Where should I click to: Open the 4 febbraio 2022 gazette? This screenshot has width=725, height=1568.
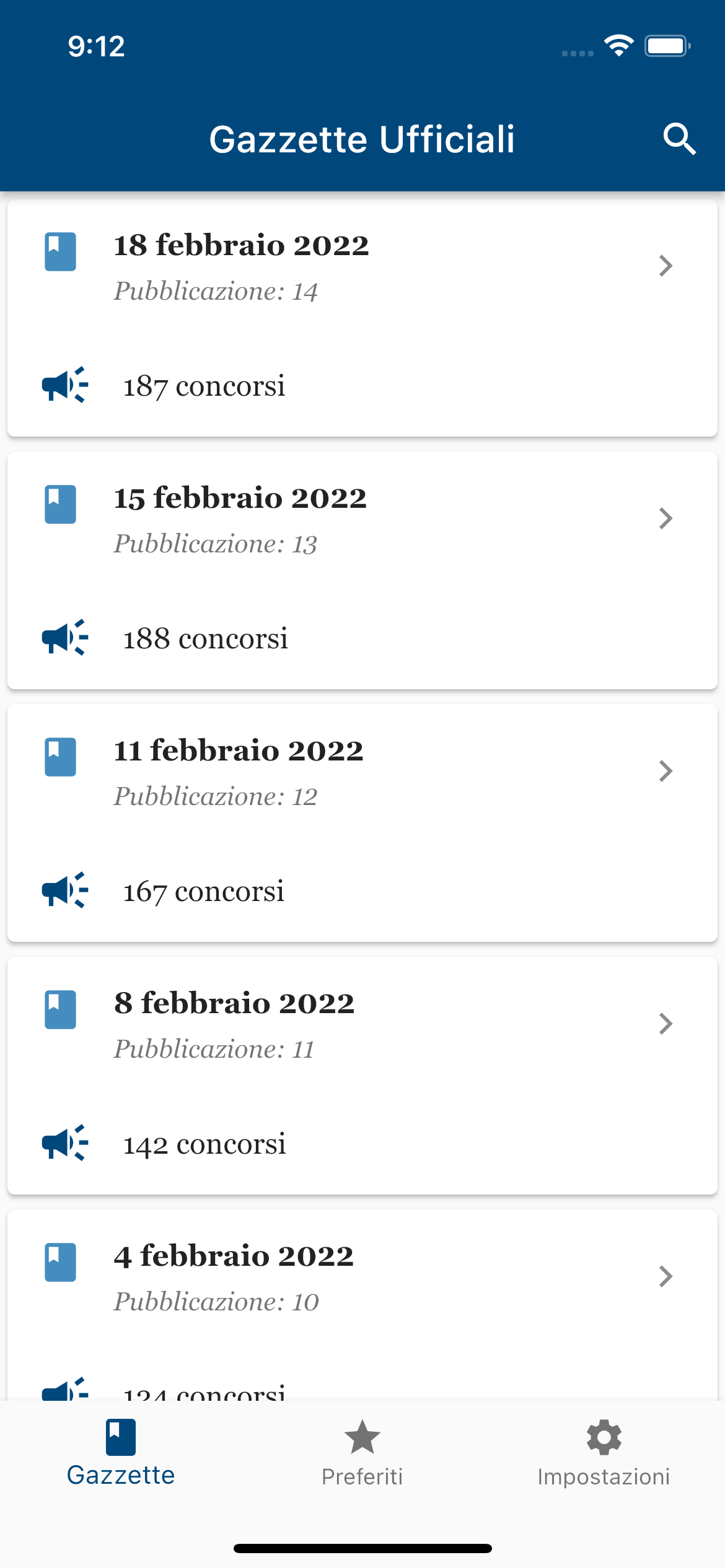point(362,1305)
